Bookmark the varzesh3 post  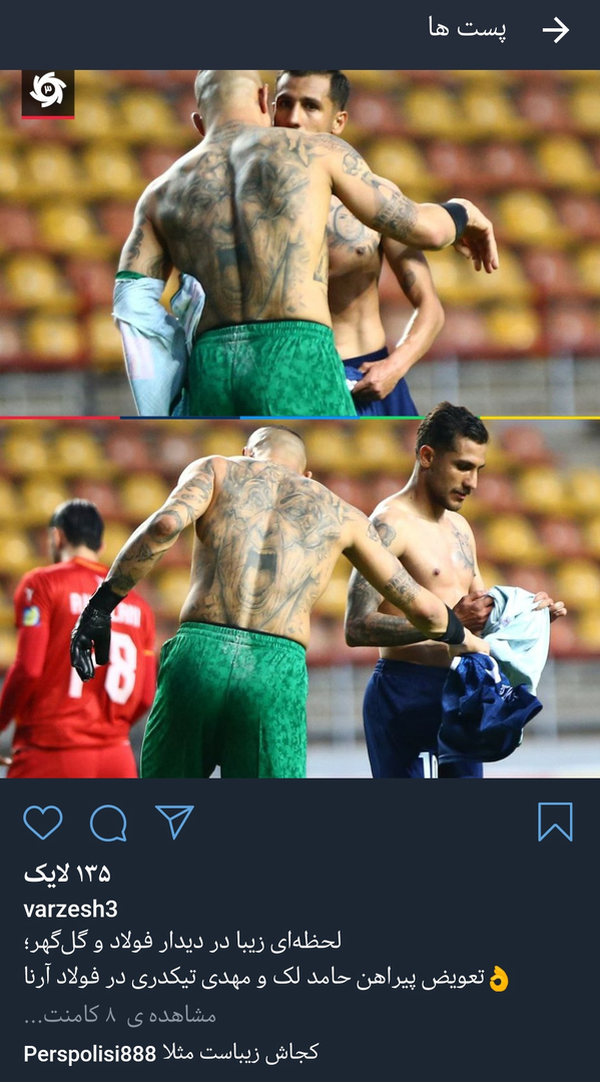click(555, 822)
